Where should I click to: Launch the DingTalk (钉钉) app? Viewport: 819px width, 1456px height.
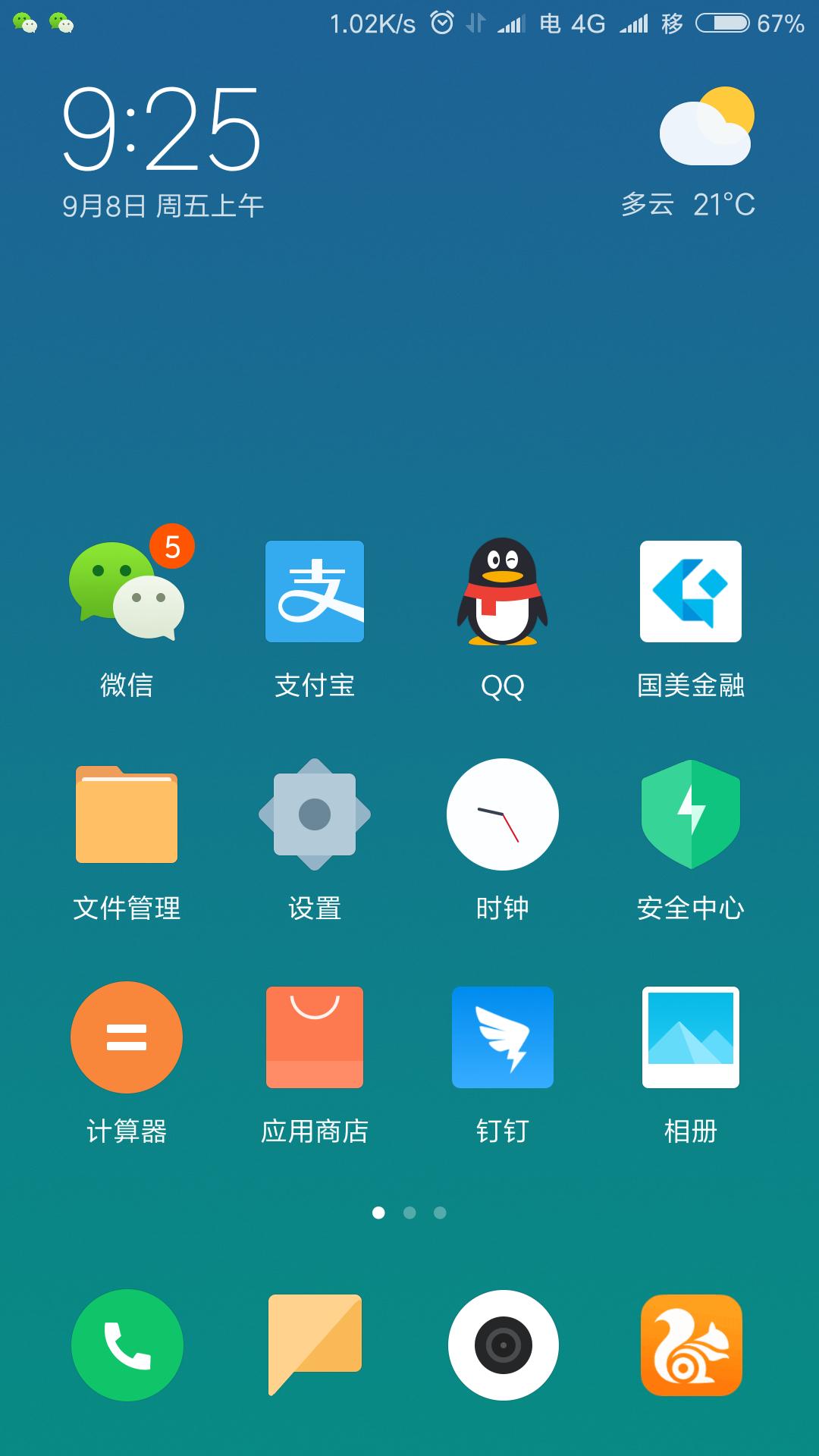pos(502,1037)
